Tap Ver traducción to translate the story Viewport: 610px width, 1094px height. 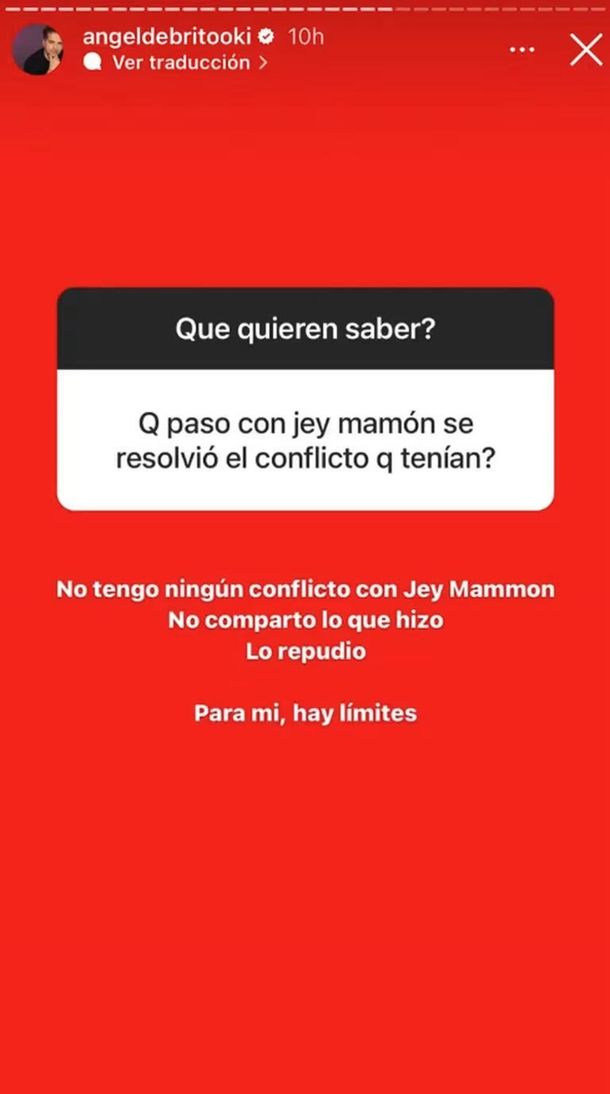[x=180, y=62]
